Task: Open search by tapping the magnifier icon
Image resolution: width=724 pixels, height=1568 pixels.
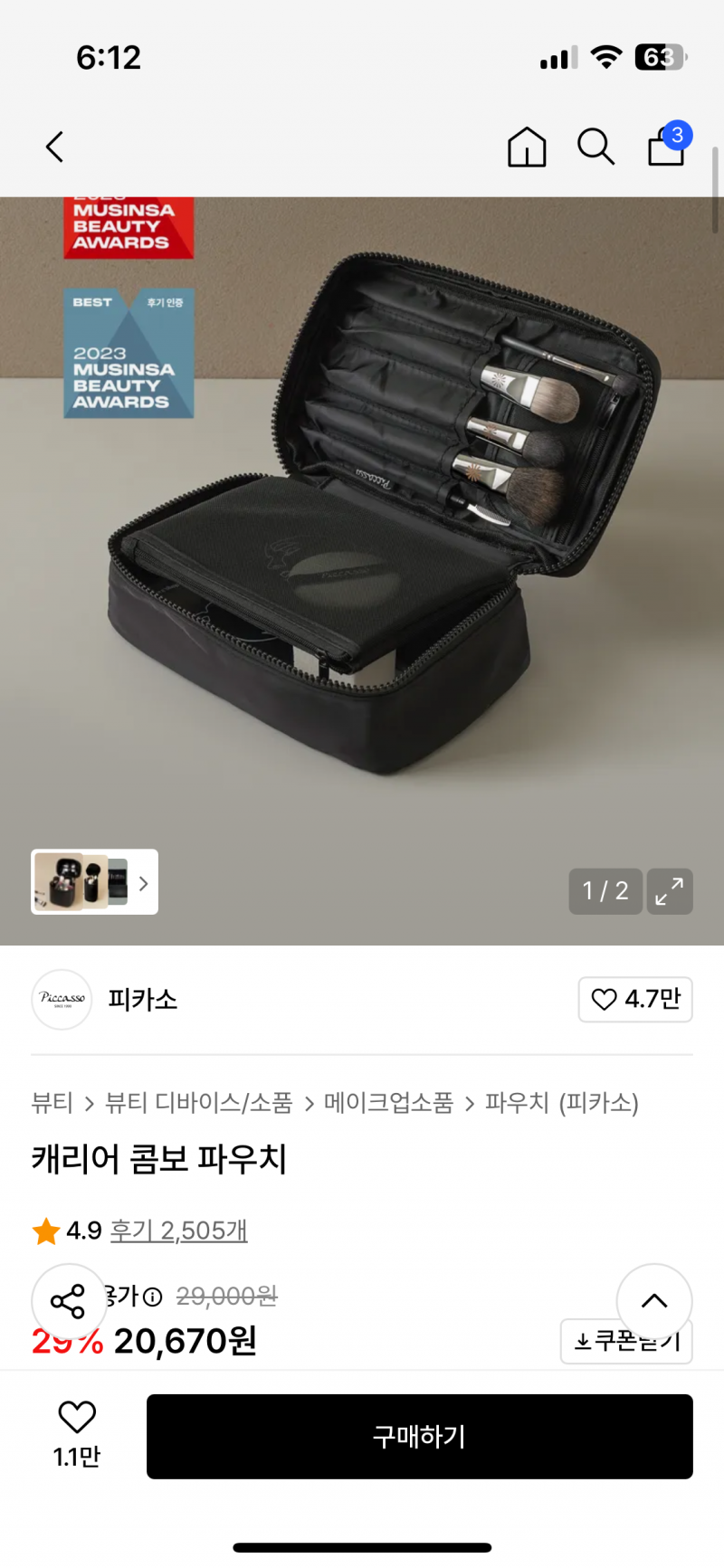Action: (595, 147)
